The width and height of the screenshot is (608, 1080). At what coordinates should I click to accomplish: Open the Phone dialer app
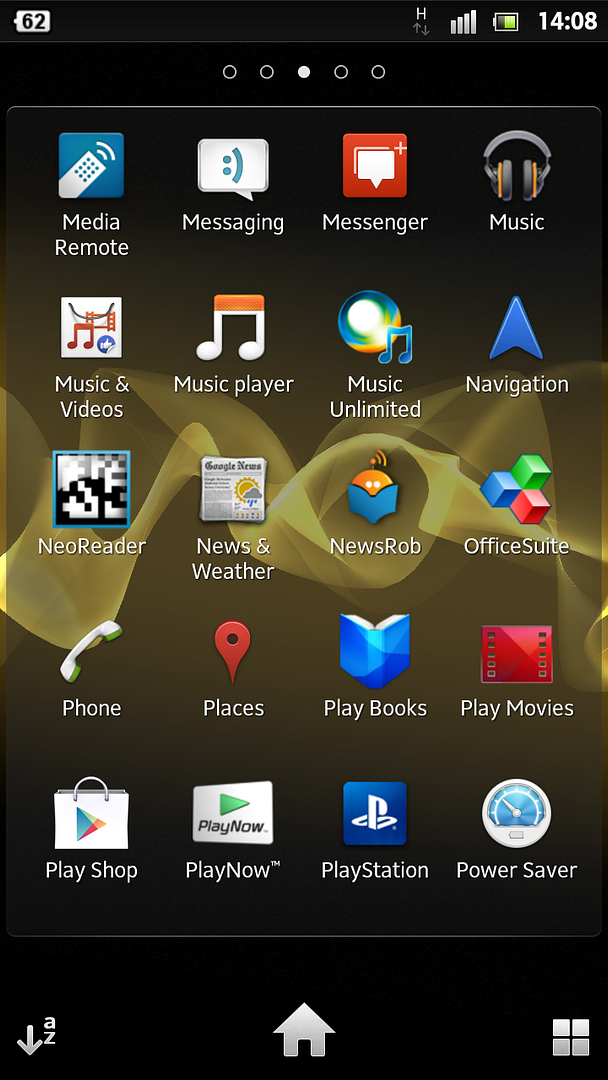point(91,652)
